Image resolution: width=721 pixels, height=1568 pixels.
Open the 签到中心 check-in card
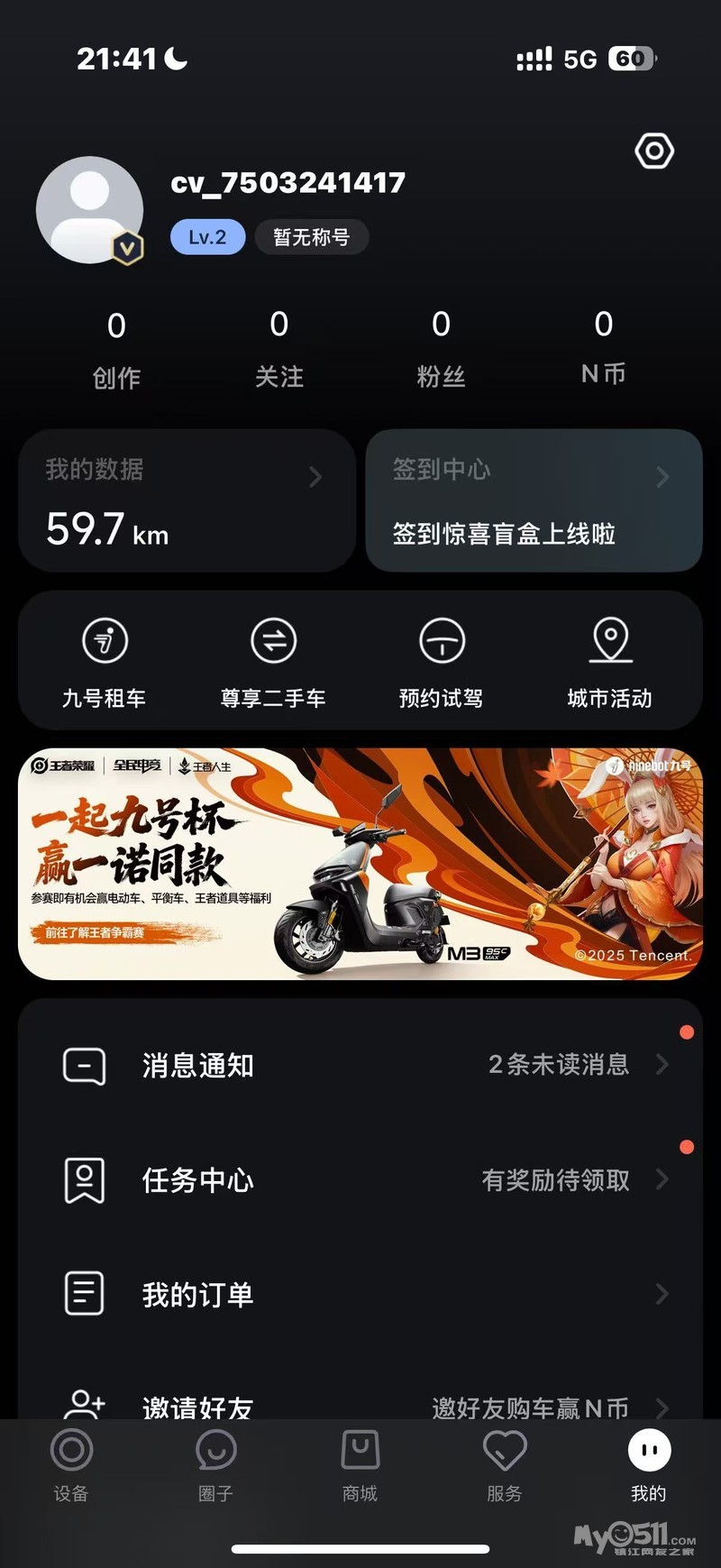pyautogui.click(x=534, y=500)
